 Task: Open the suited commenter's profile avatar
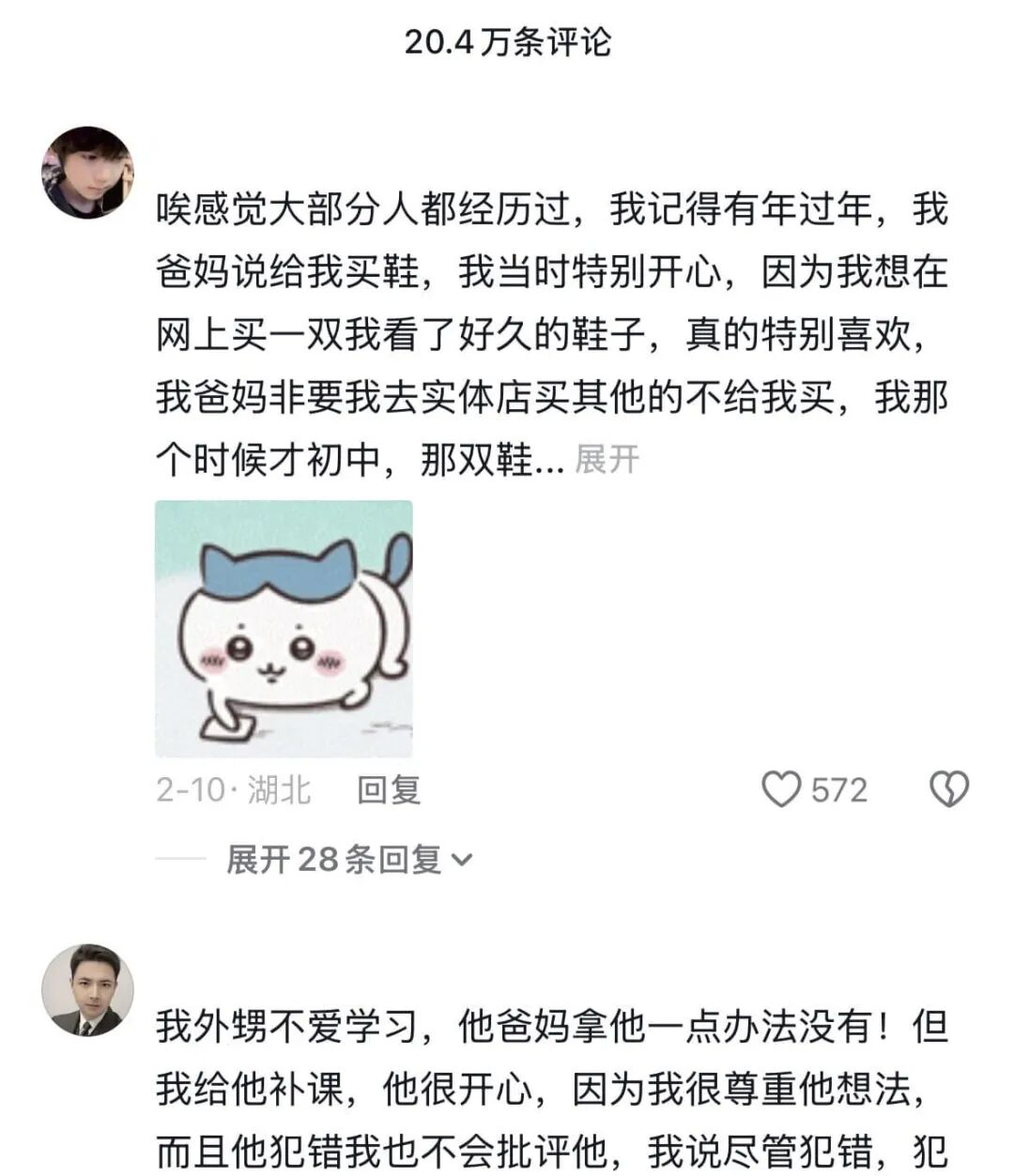87,991
